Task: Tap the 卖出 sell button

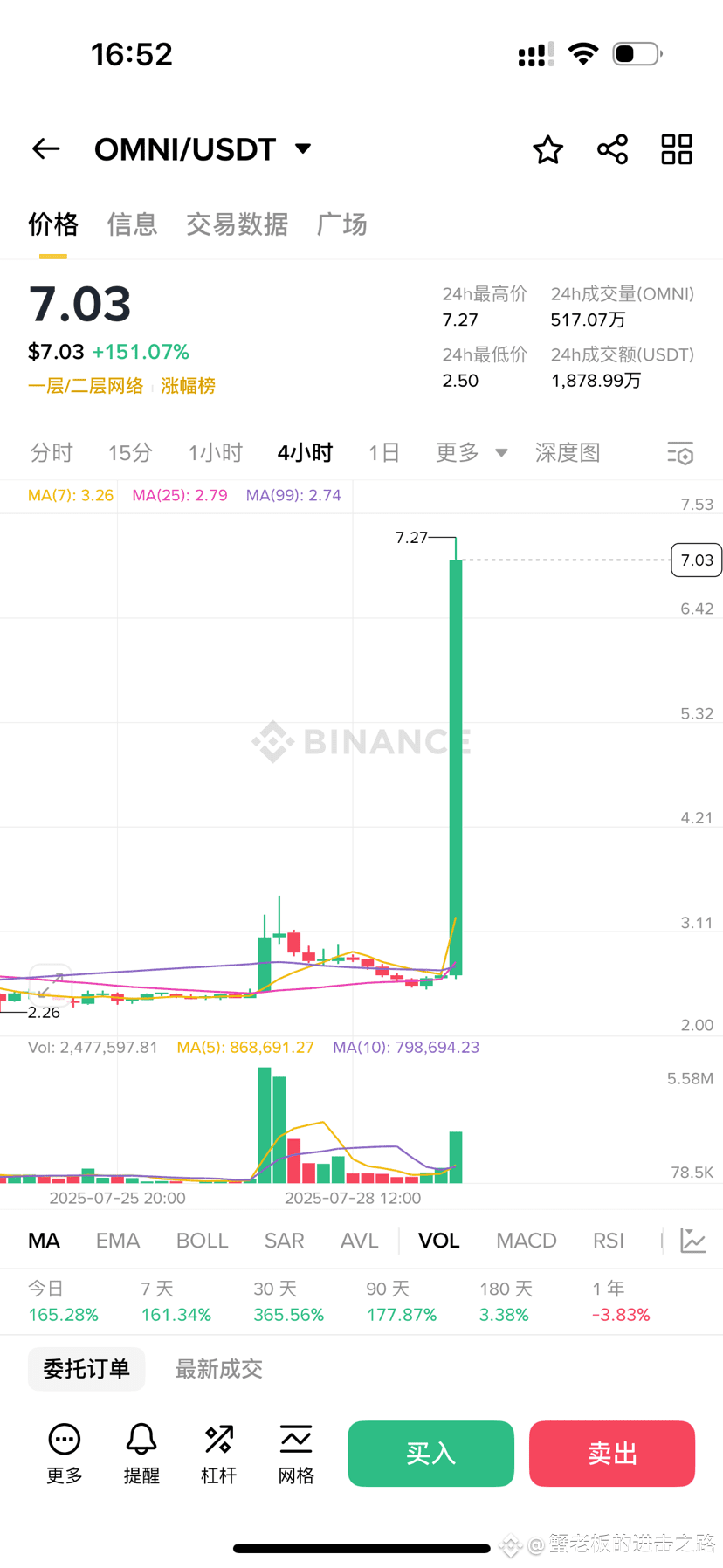Action: point(612,1454)
